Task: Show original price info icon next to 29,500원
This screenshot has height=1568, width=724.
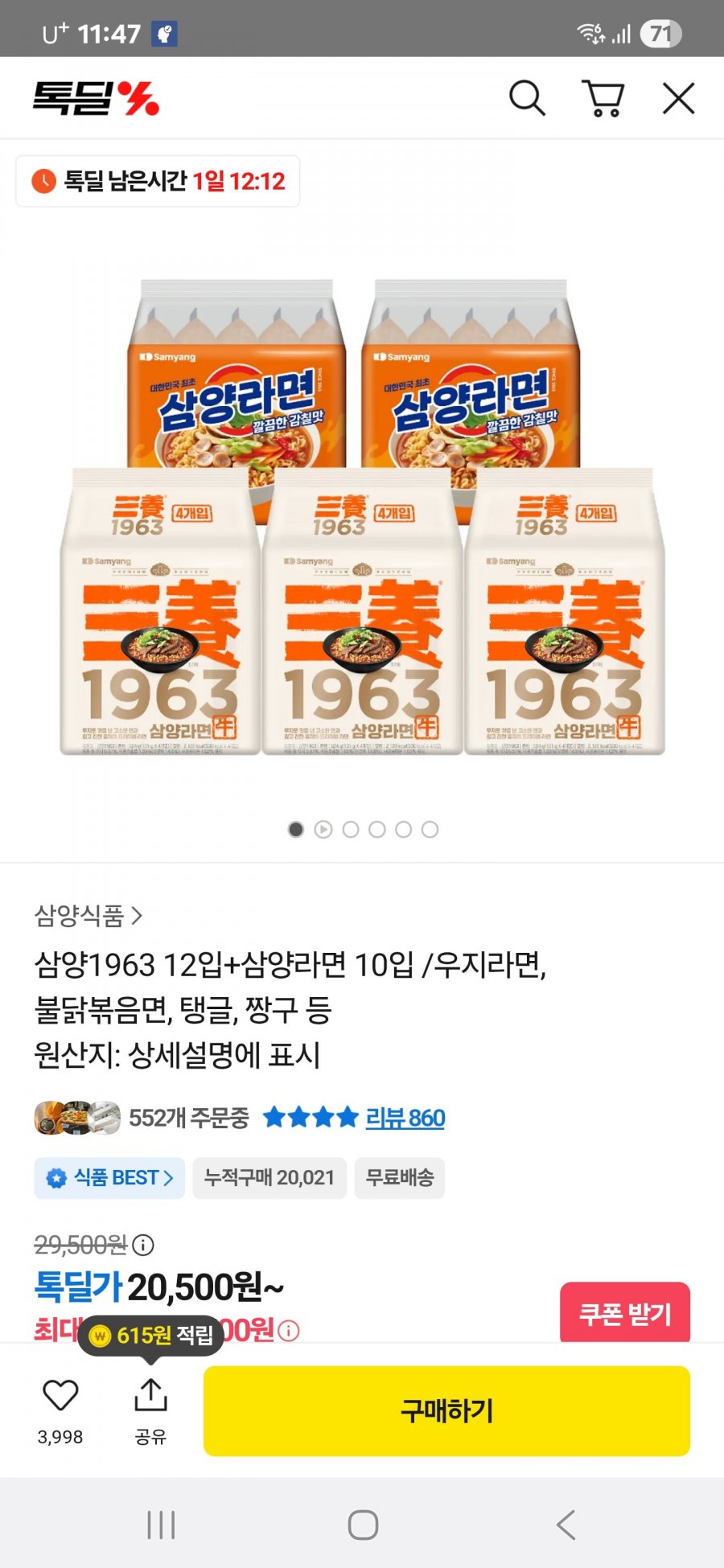Action: 143,1246
